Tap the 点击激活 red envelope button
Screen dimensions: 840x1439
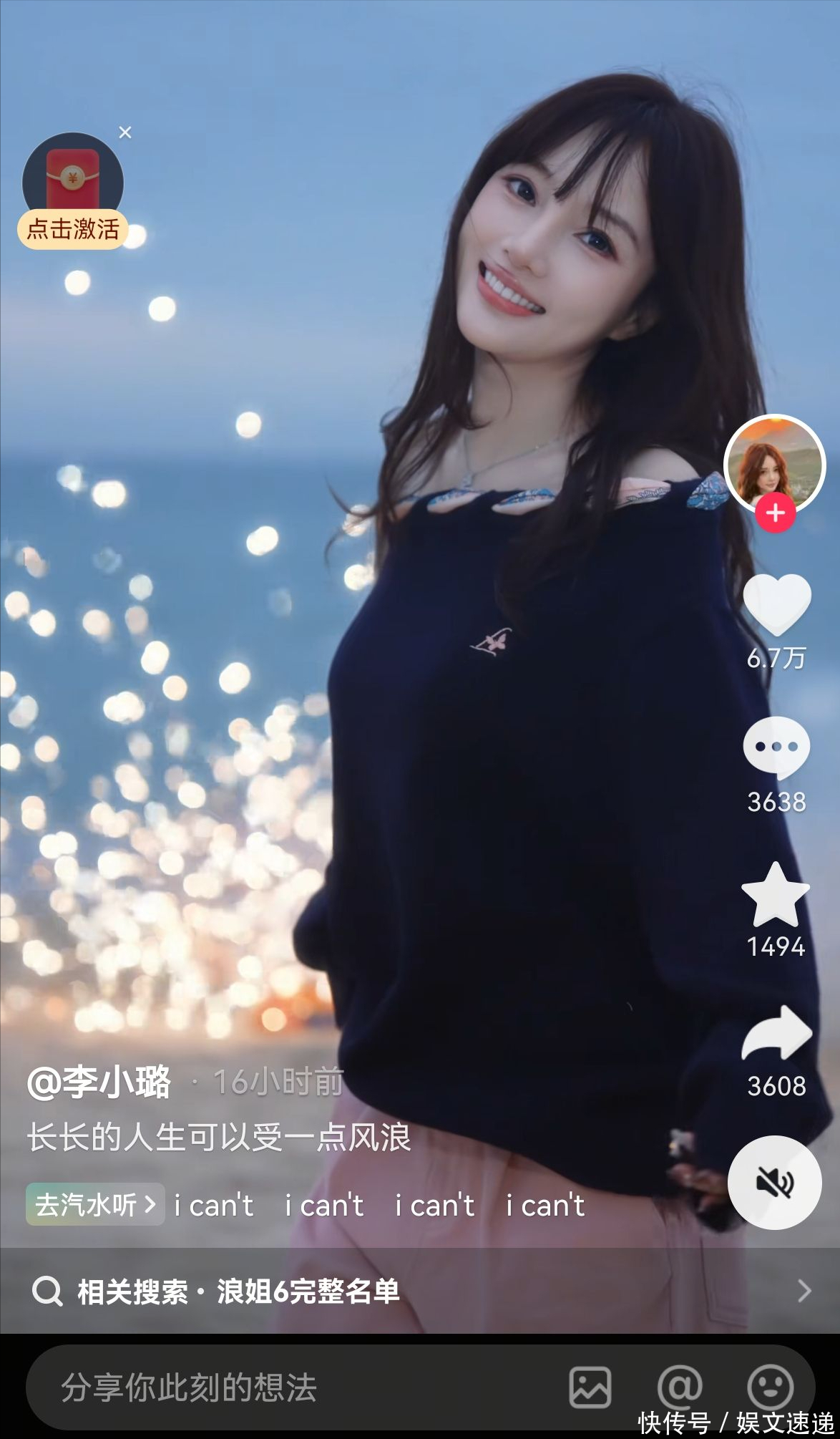[x=72, y=229]
